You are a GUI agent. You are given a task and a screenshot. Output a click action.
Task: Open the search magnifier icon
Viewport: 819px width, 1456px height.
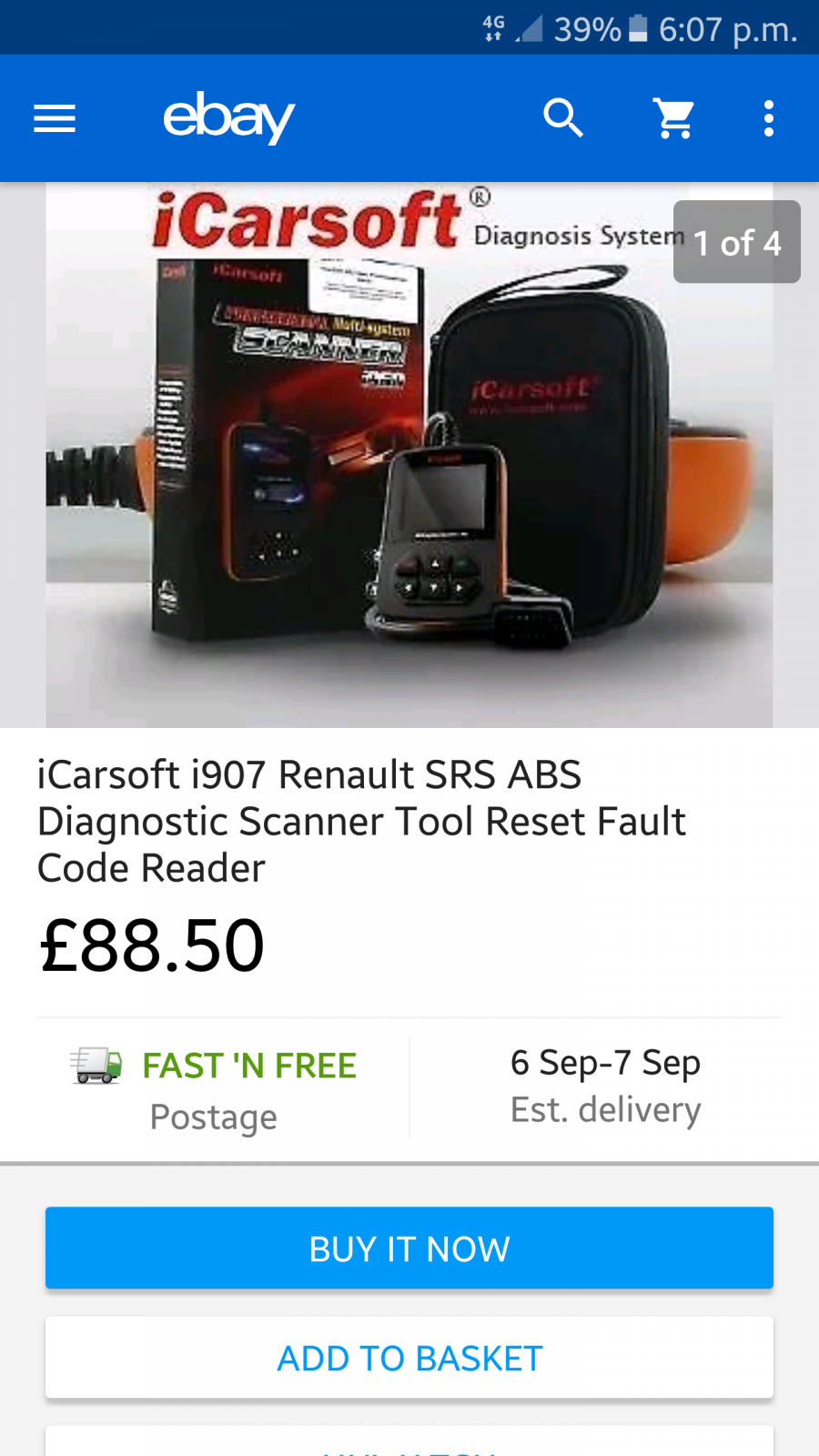click(x=563, y=118)
